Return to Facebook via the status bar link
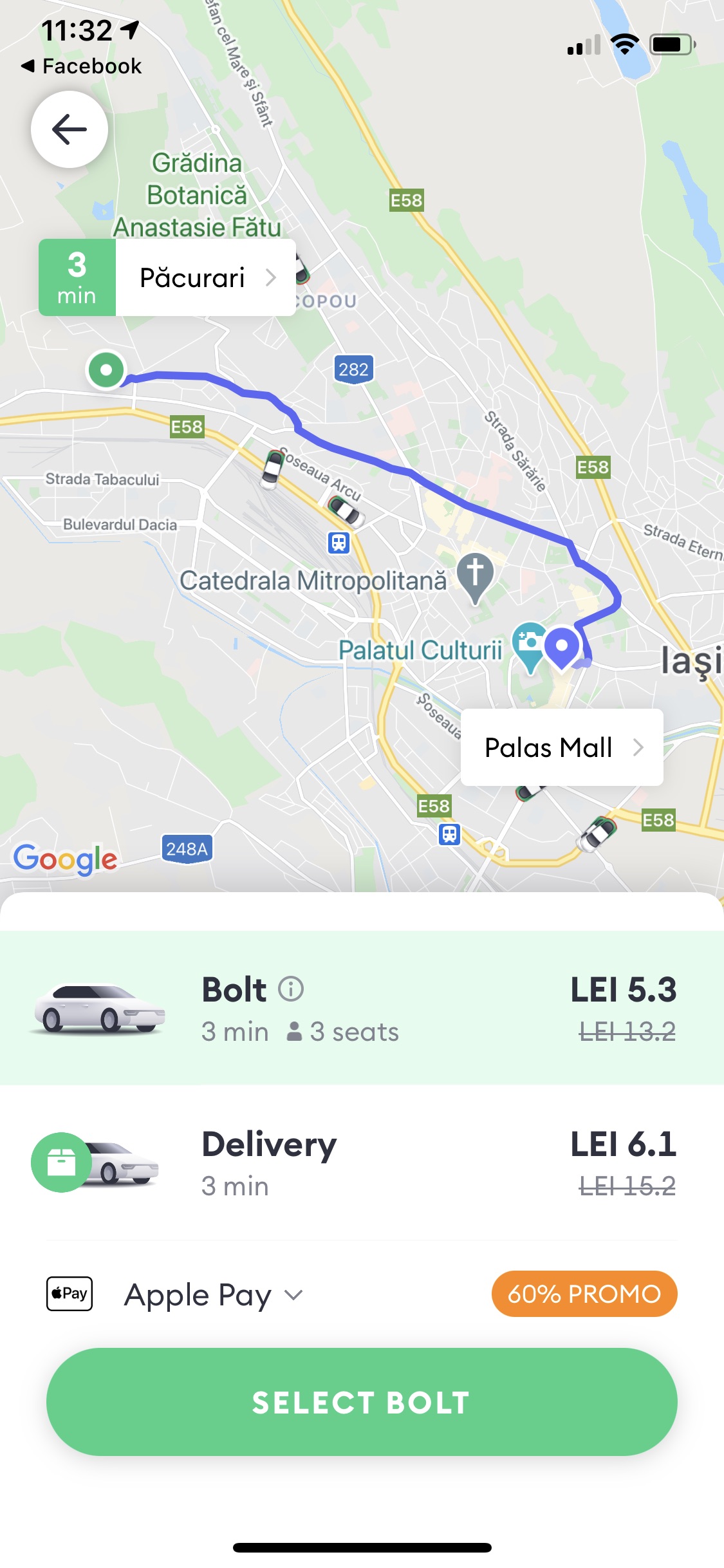Viewport: 724px width, 1568px height. [x=82, y=66]
